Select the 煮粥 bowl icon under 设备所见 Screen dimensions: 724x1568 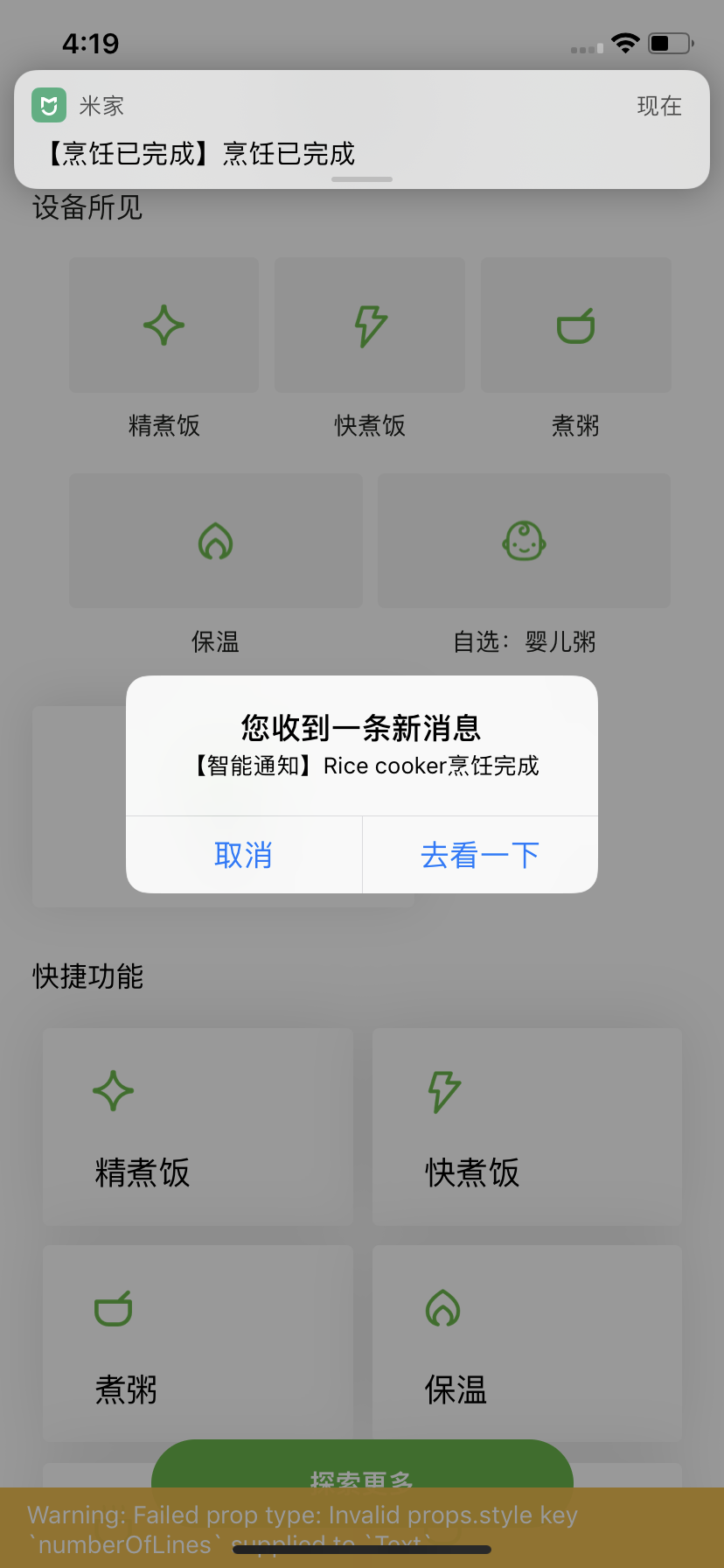[x=575, y=325]
